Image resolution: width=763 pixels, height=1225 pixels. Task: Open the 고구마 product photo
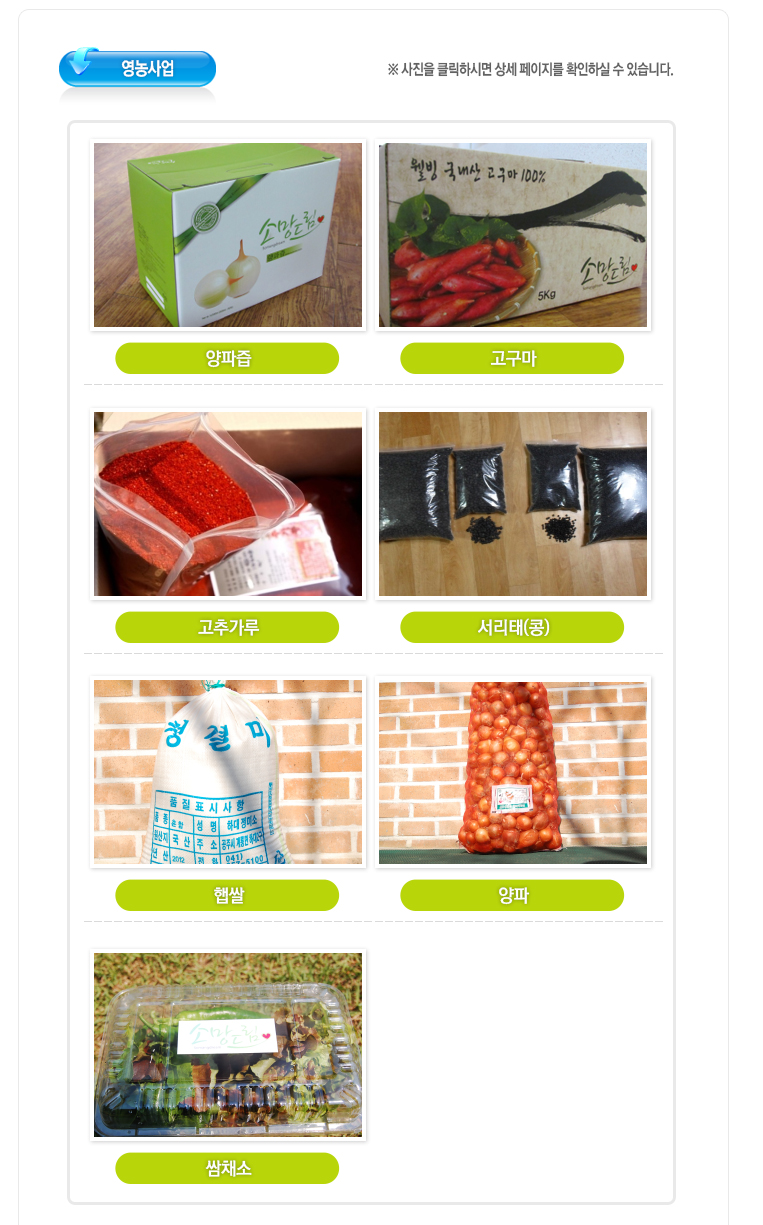pos(513,235)
